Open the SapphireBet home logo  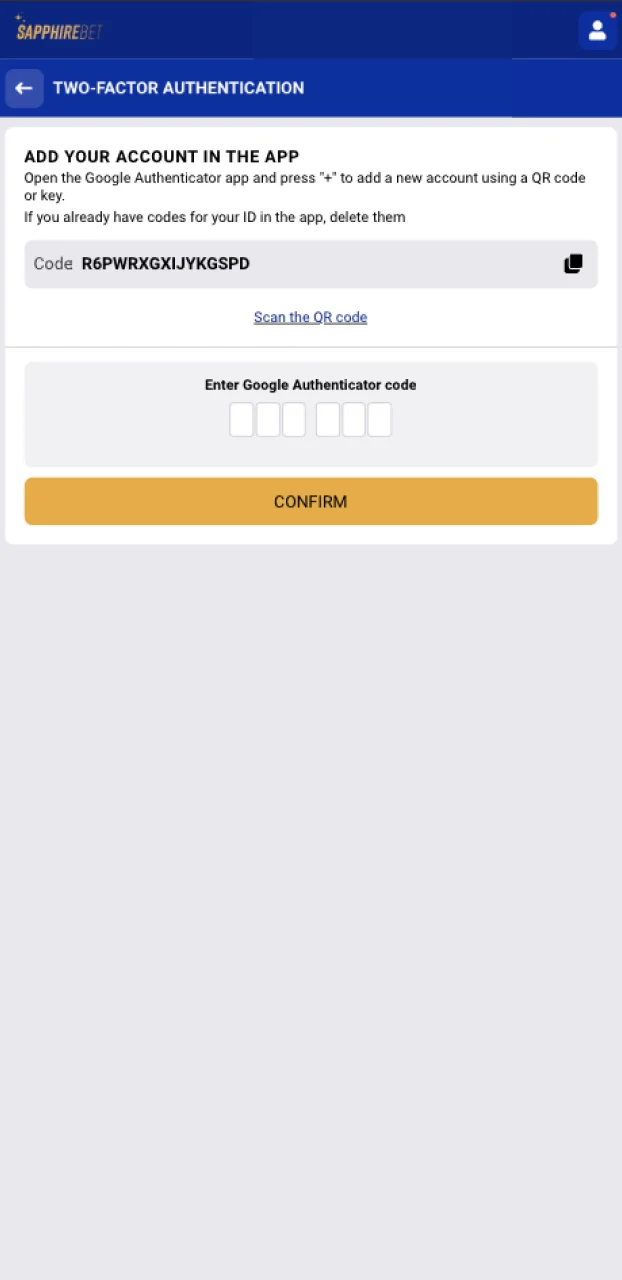[58, 30]
